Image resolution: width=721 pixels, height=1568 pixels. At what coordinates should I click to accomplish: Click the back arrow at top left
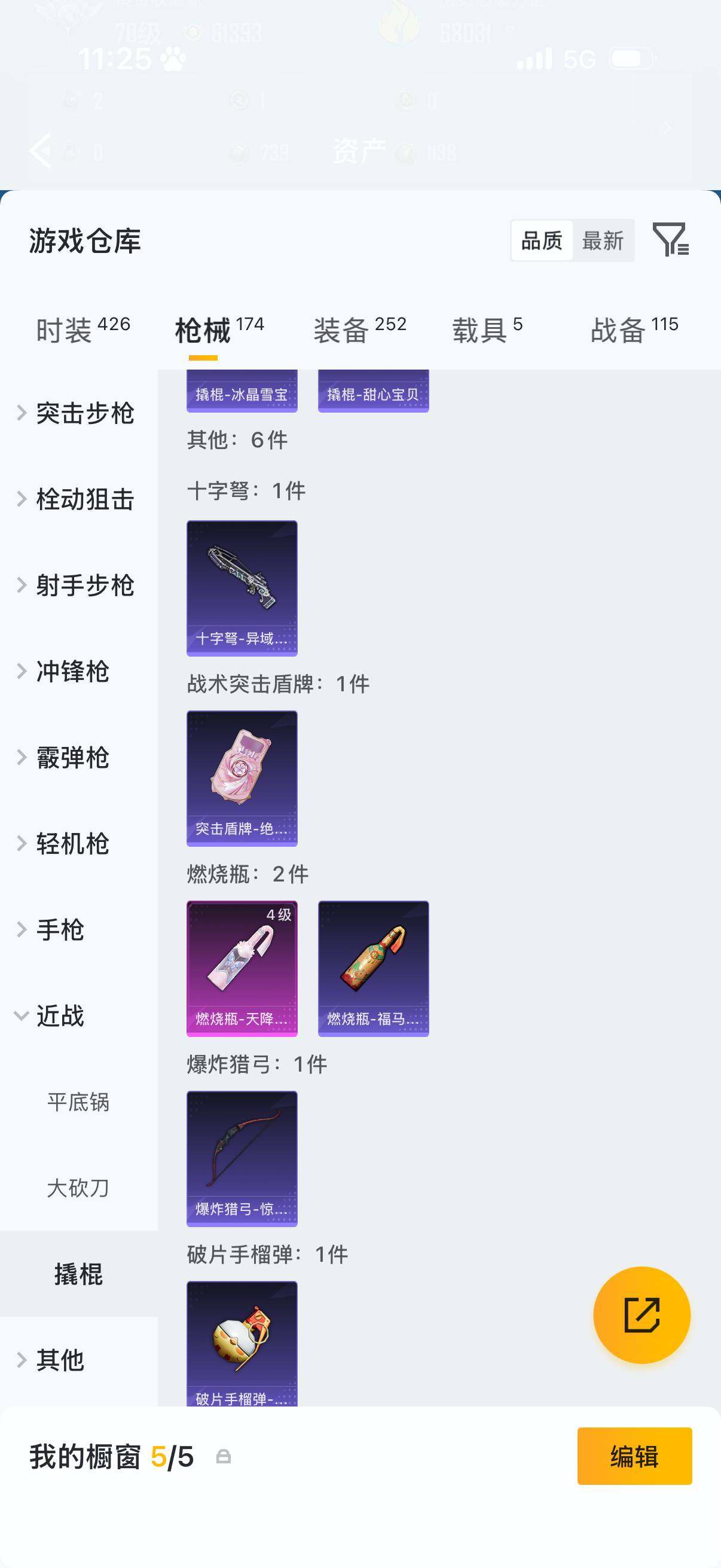pos(39,150)
